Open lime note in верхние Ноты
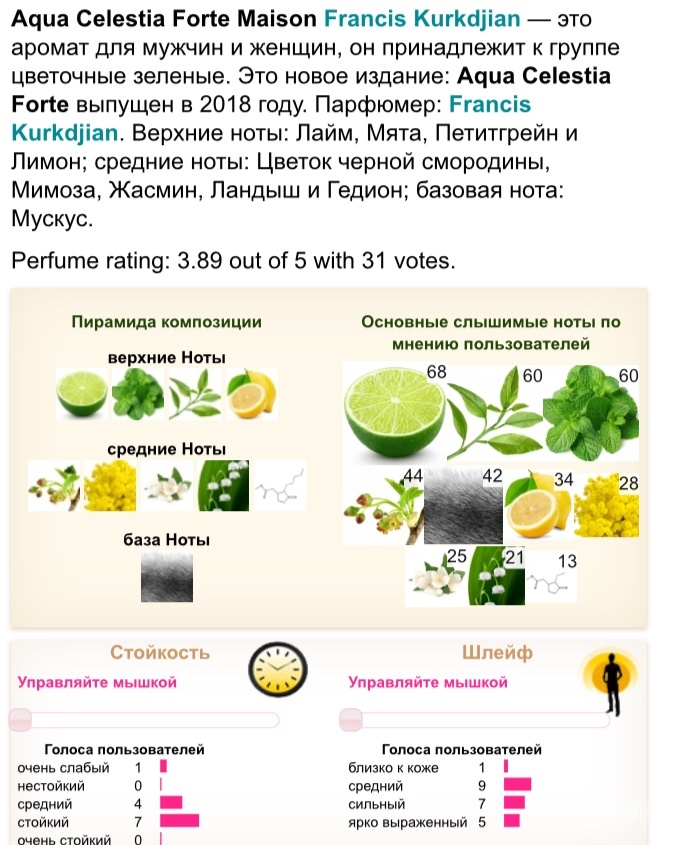 (x=79, y=396)
